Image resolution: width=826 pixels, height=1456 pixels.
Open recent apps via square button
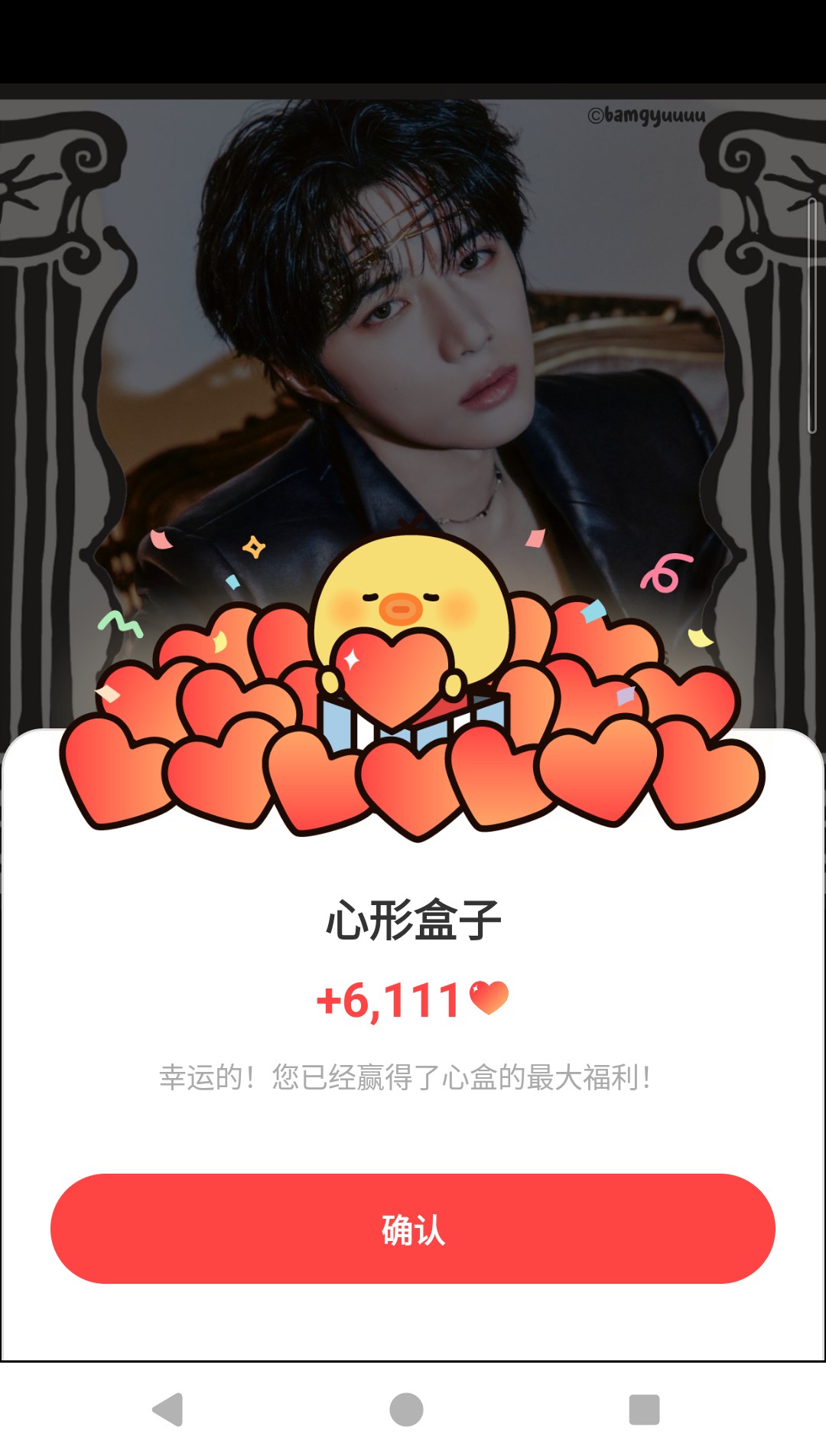pos(644,1409)
